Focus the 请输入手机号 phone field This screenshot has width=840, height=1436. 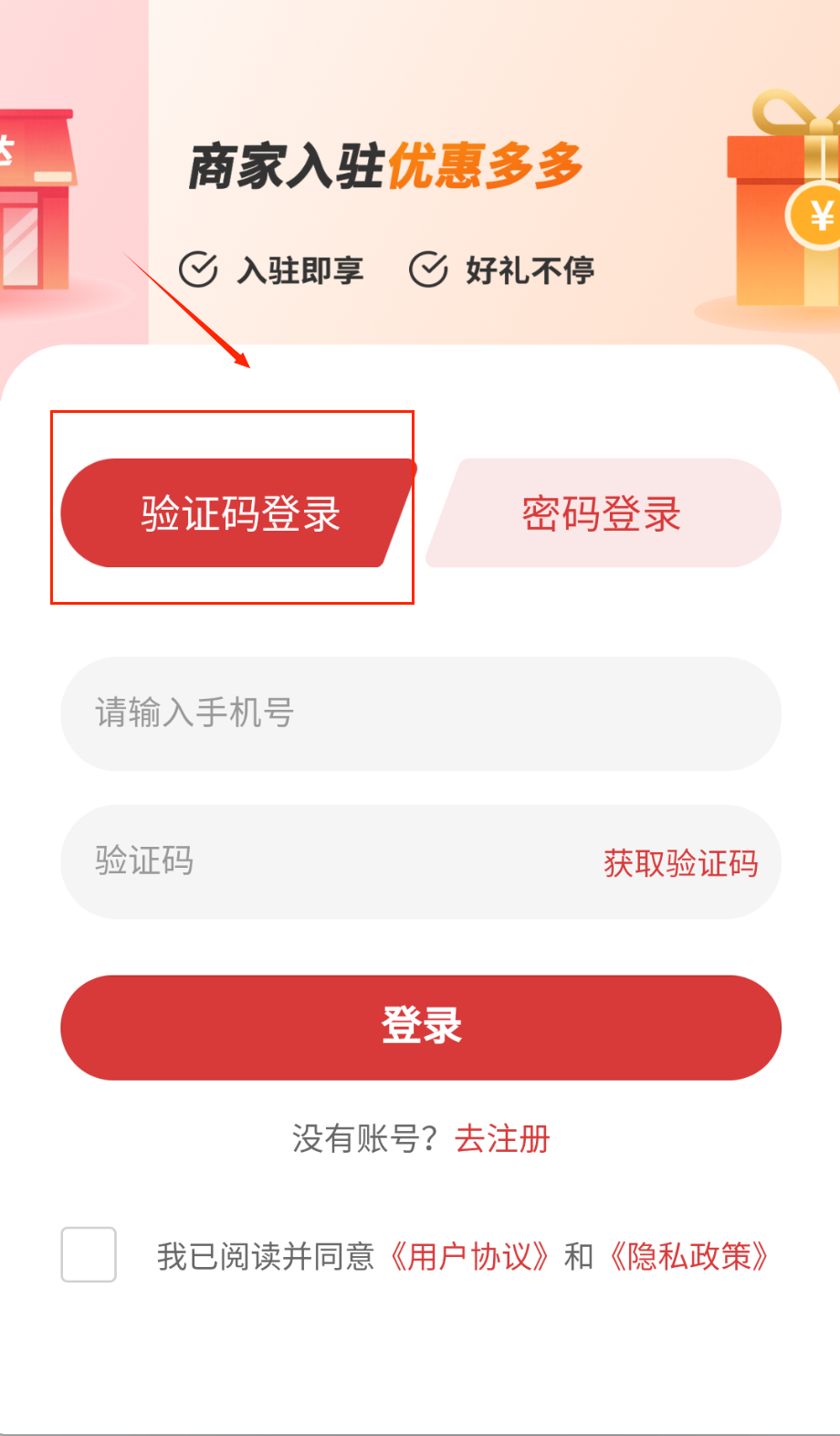(x=420, y=713)
